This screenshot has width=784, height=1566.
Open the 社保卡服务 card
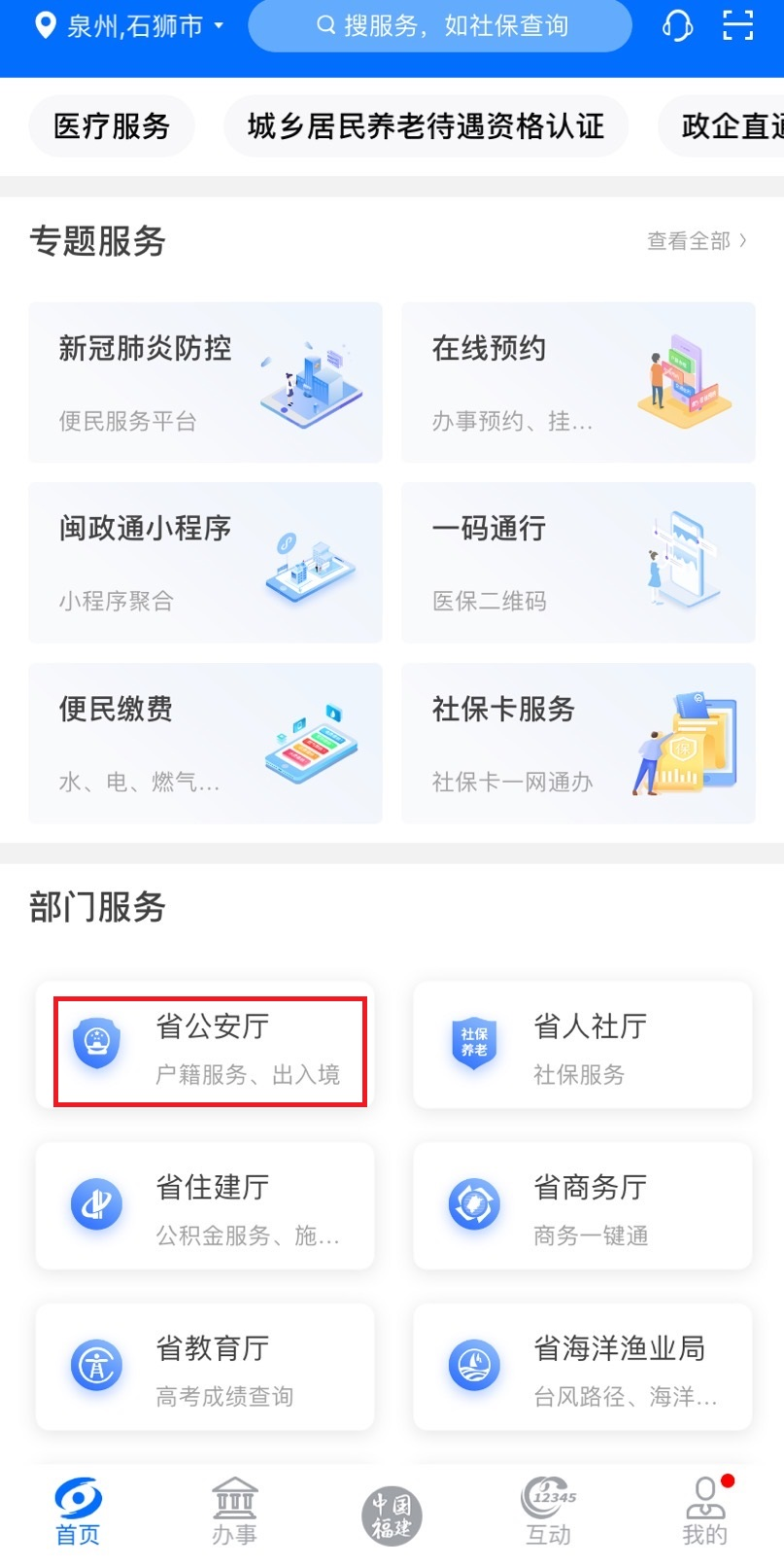(x=578, y=744)
